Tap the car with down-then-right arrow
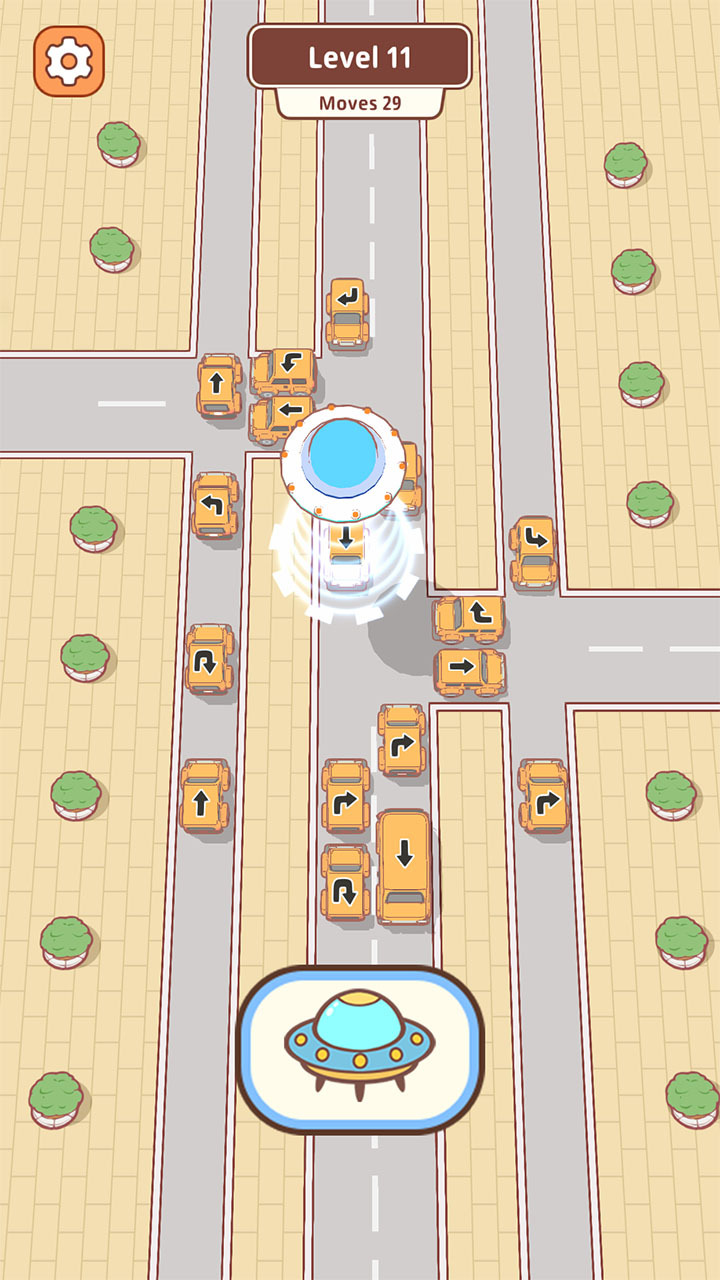The height and width of the screenshot is (1280, 720). point(532,552)
